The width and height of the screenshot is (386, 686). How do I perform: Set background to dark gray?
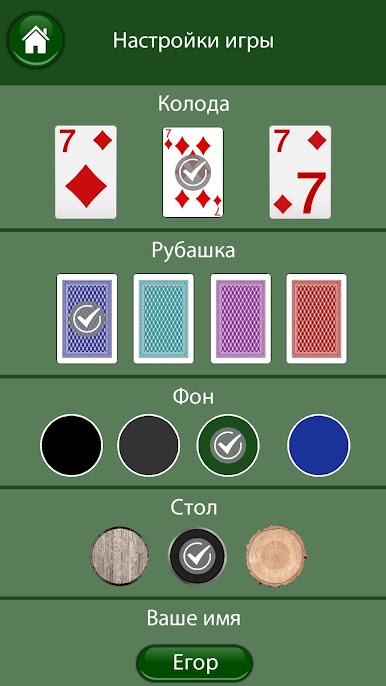(x=149, y=445)
